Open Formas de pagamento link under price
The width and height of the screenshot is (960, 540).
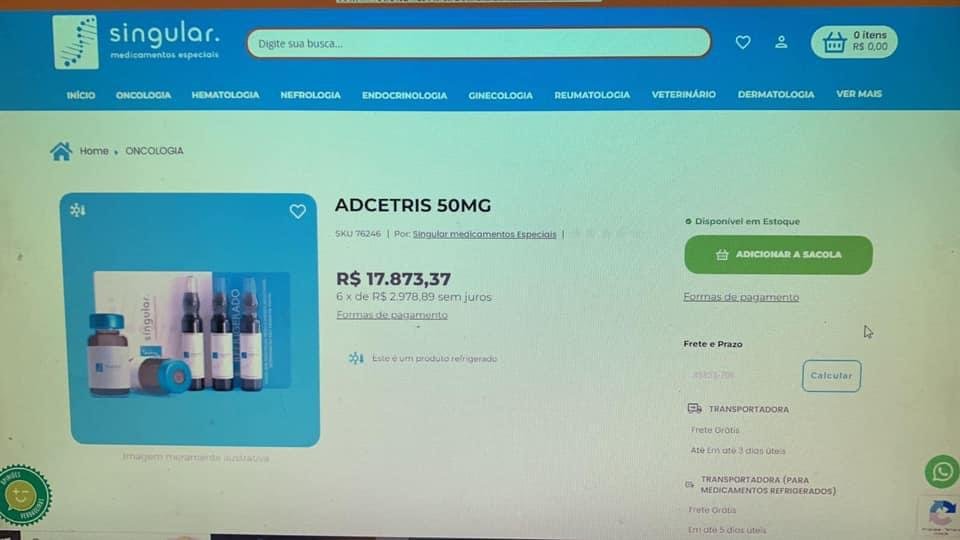[x=392, y=315]
